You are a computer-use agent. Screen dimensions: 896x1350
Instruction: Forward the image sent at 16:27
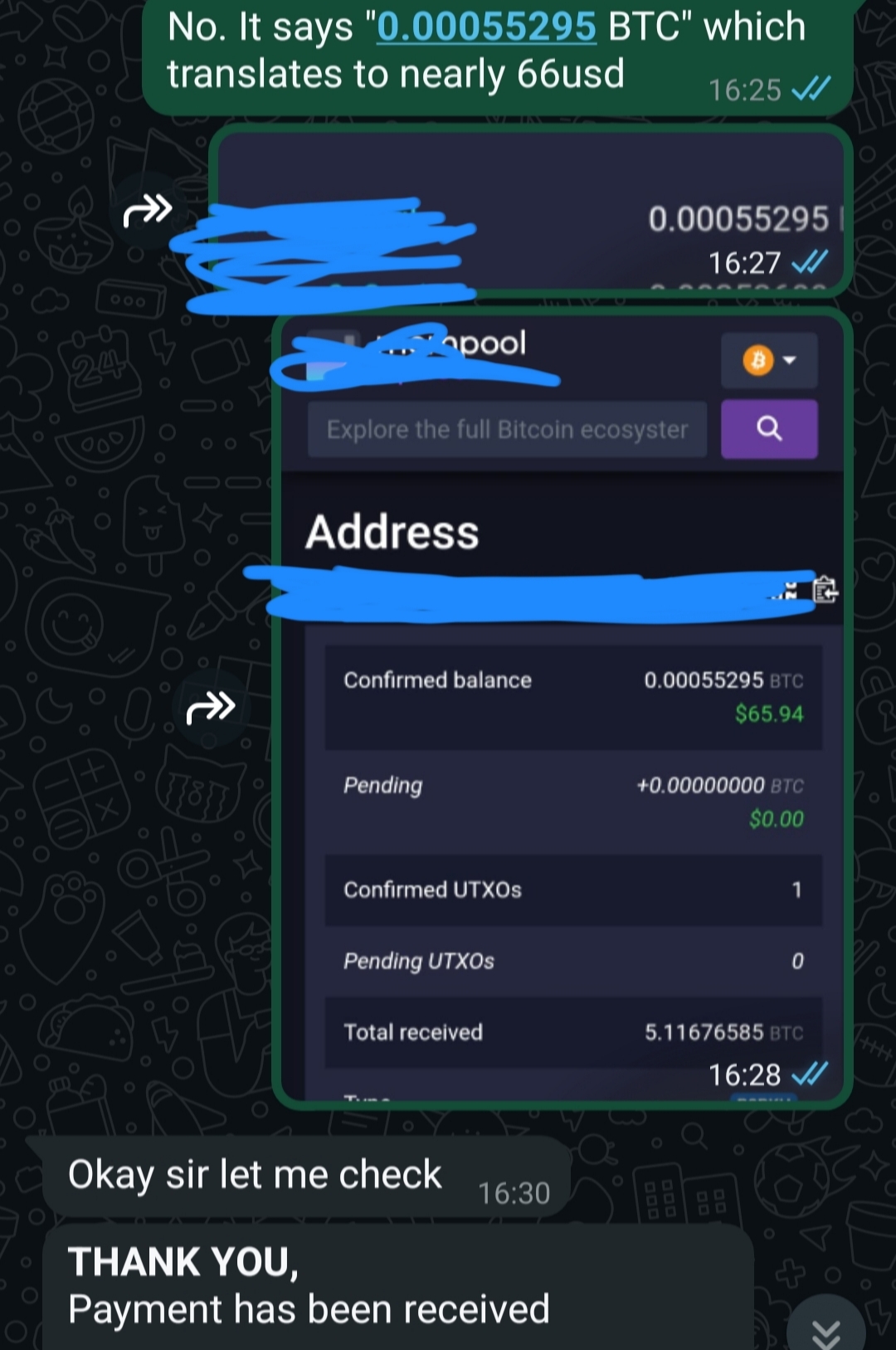point(147,211)
